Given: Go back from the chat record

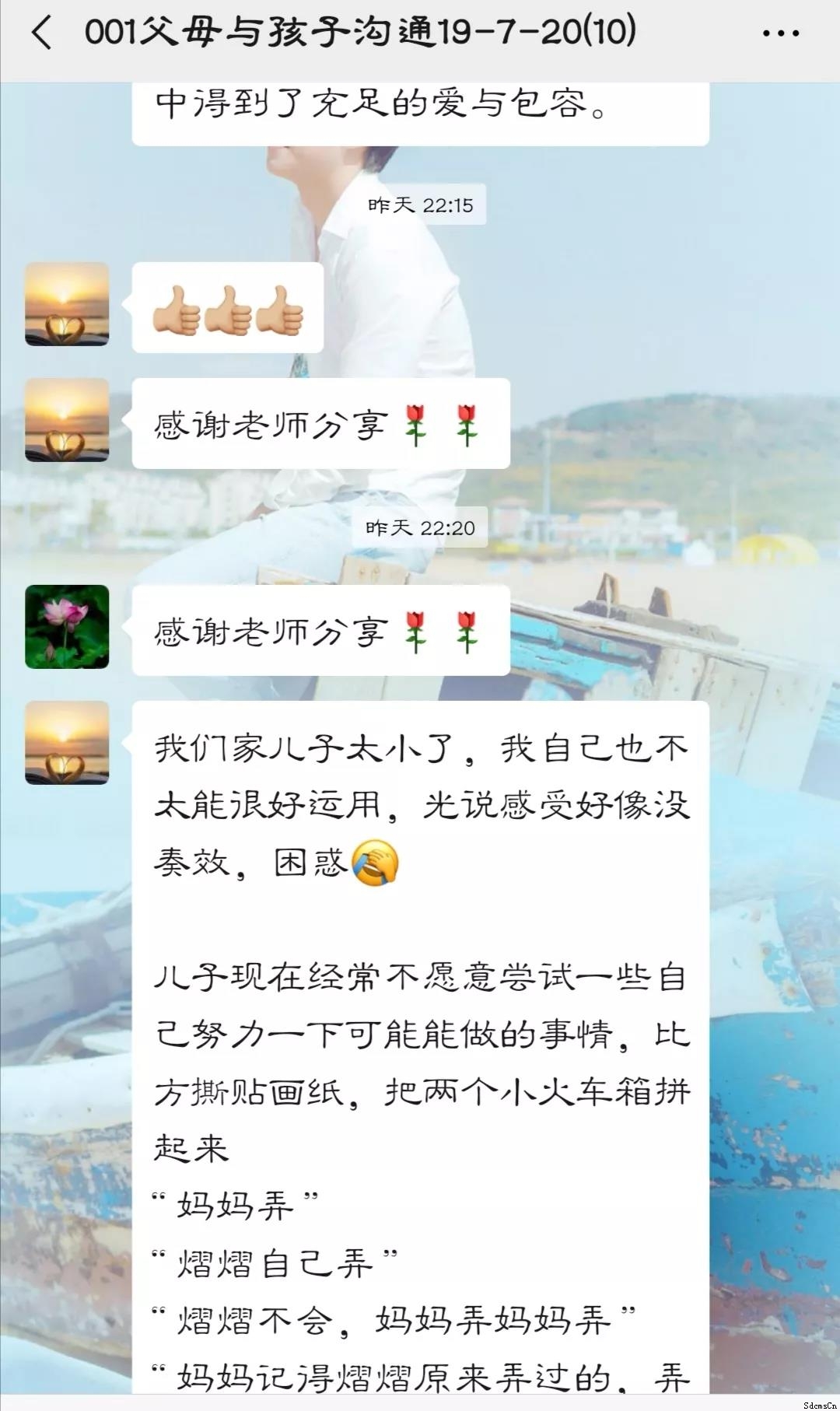Looking at the screenshot, I should pos(42,33).
